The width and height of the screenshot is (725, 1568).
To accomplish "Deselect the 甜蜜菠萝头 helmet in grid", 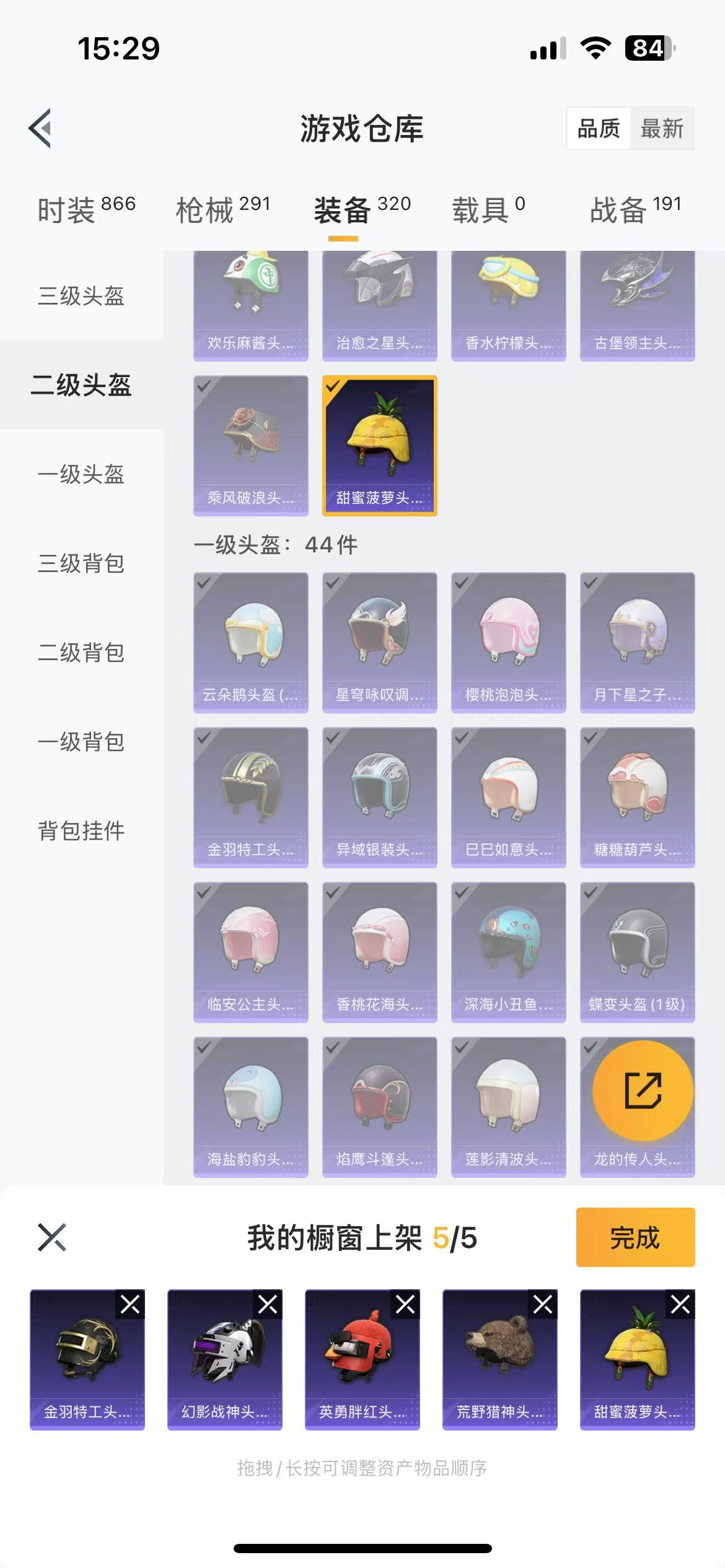I will pos(379,445).
